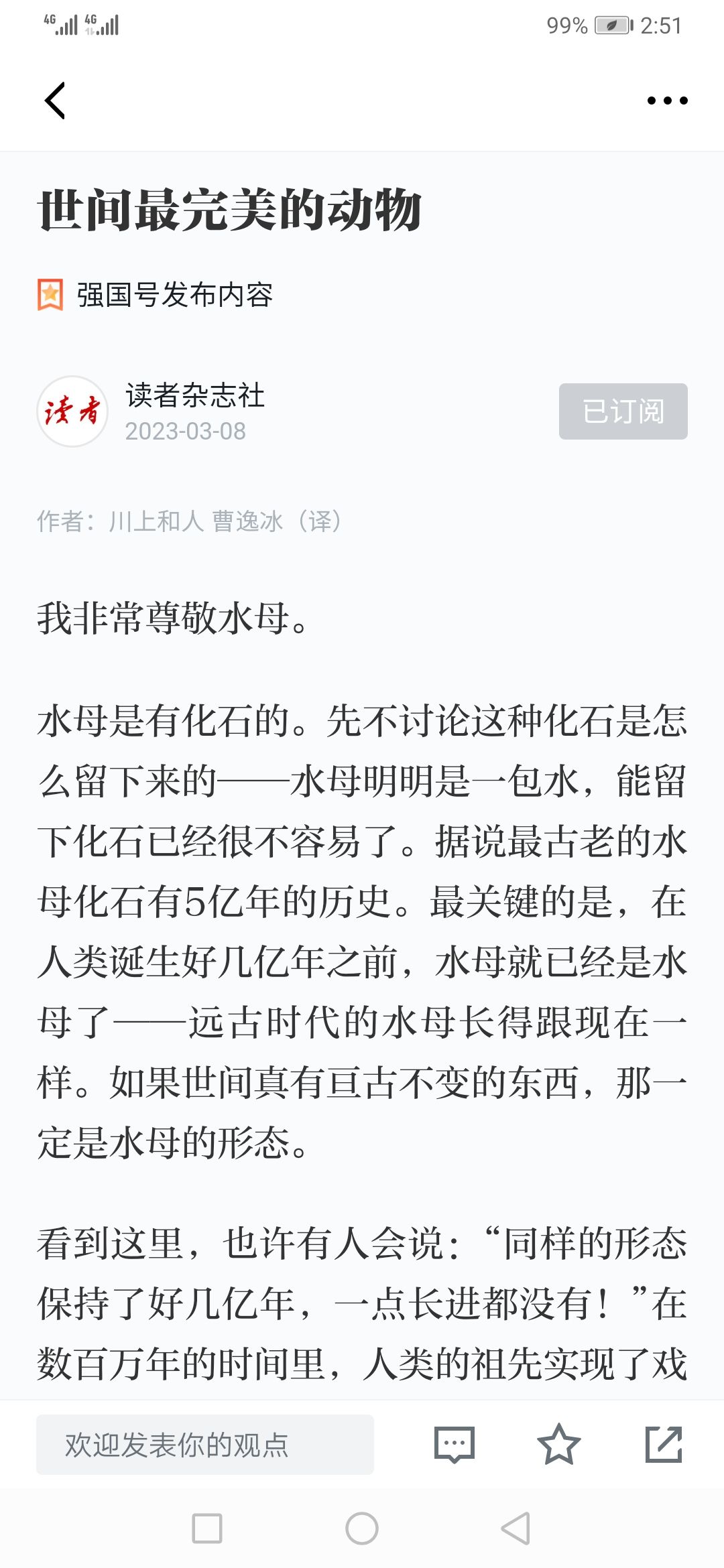This screenshot has height=1568, width=724.
Task: Tap the 欢迎发表你的观点 comment field
Action: (205, 1445)
